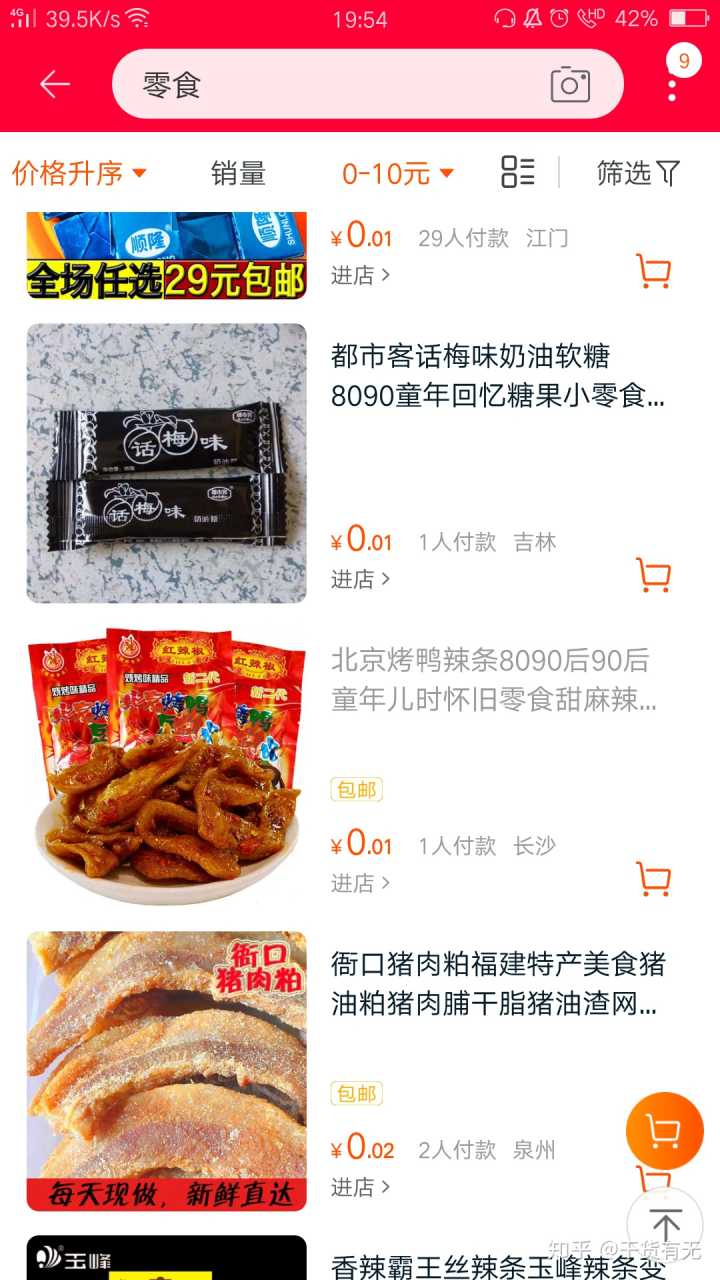Add 话梅味奶油软糖 to cart
720x1280 pixels.
click(653, 575)
